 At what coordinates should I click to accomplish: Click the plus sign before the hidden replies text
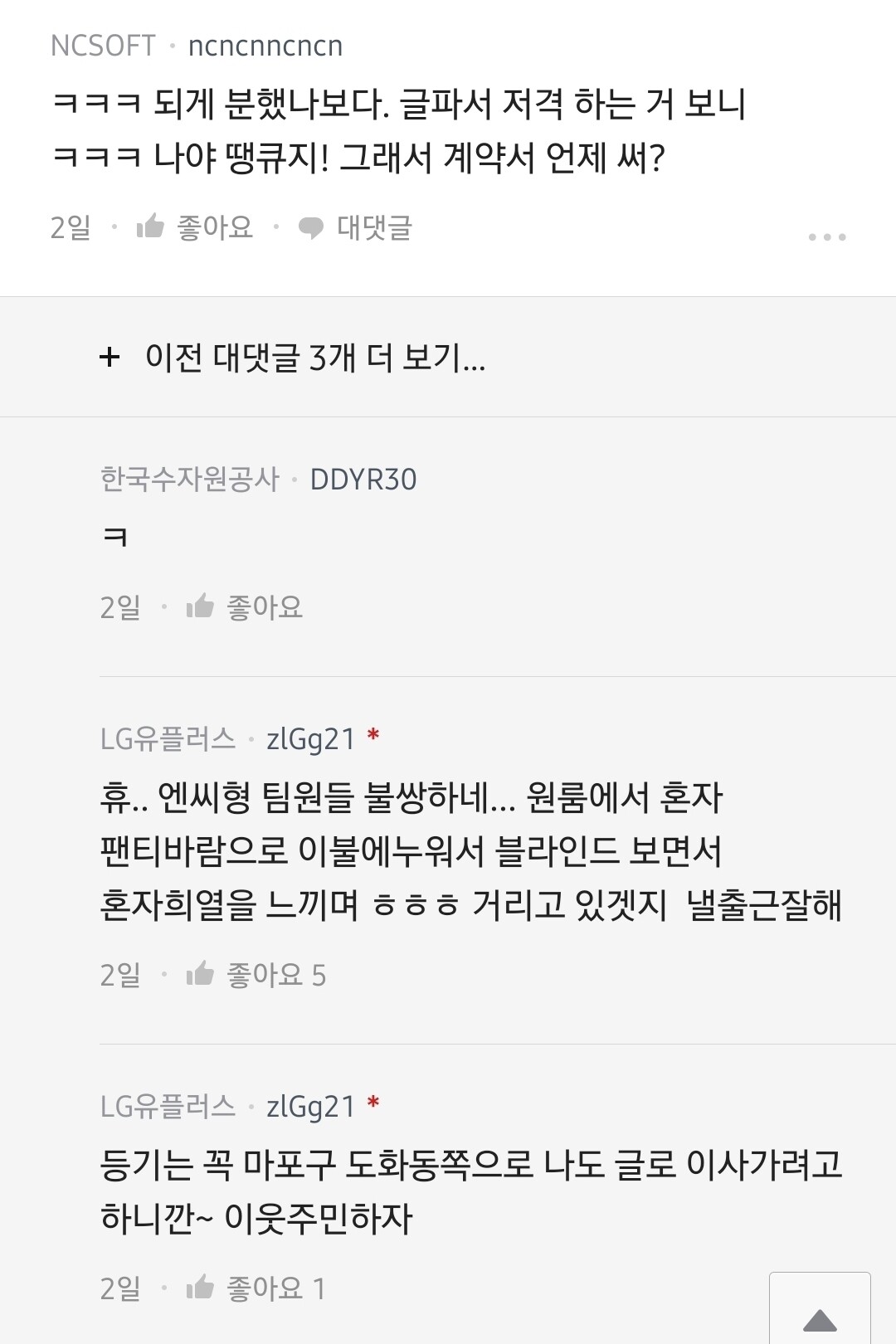[107, 355]
